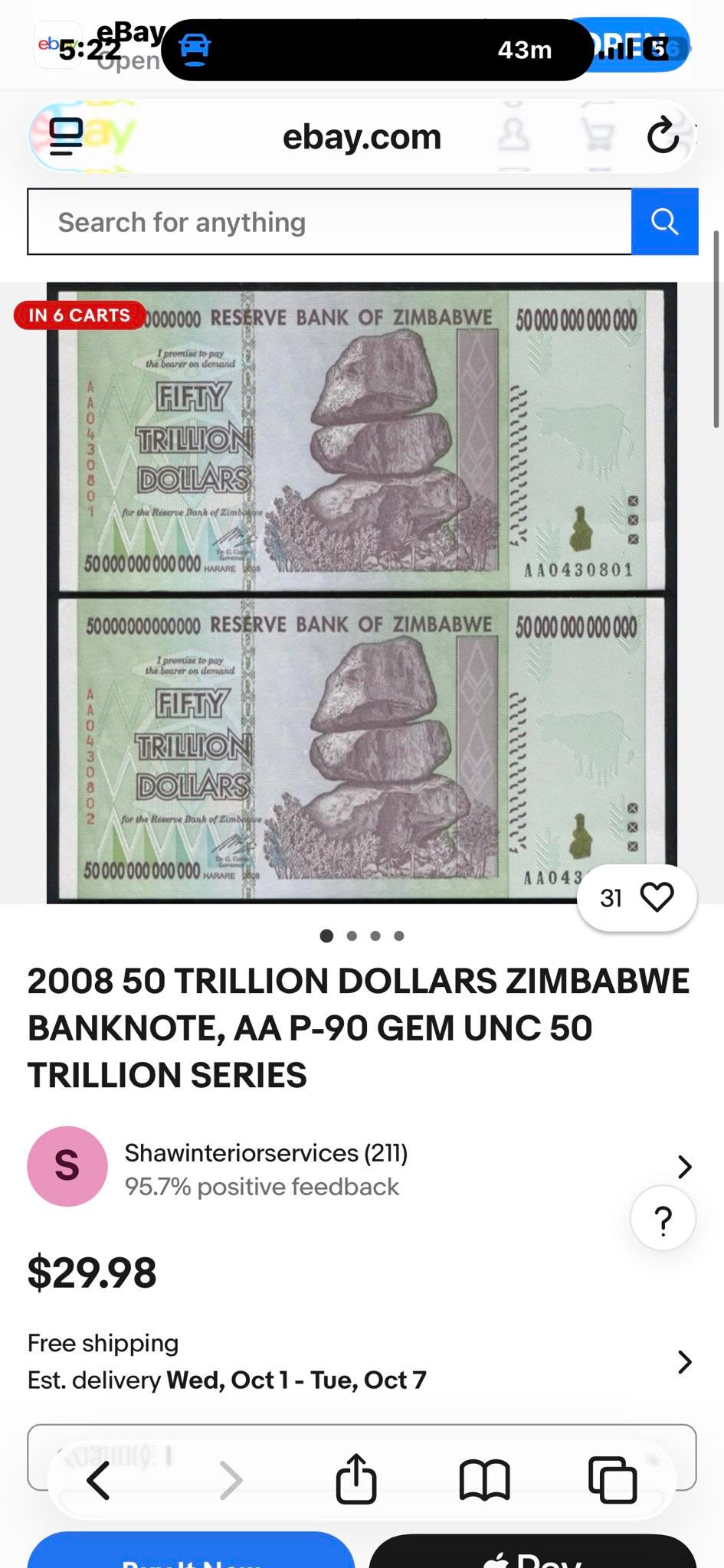The width and height of the screenshot is (724, 1568).
Task: Share this page using the share icon
Action: click(356, 1478)
